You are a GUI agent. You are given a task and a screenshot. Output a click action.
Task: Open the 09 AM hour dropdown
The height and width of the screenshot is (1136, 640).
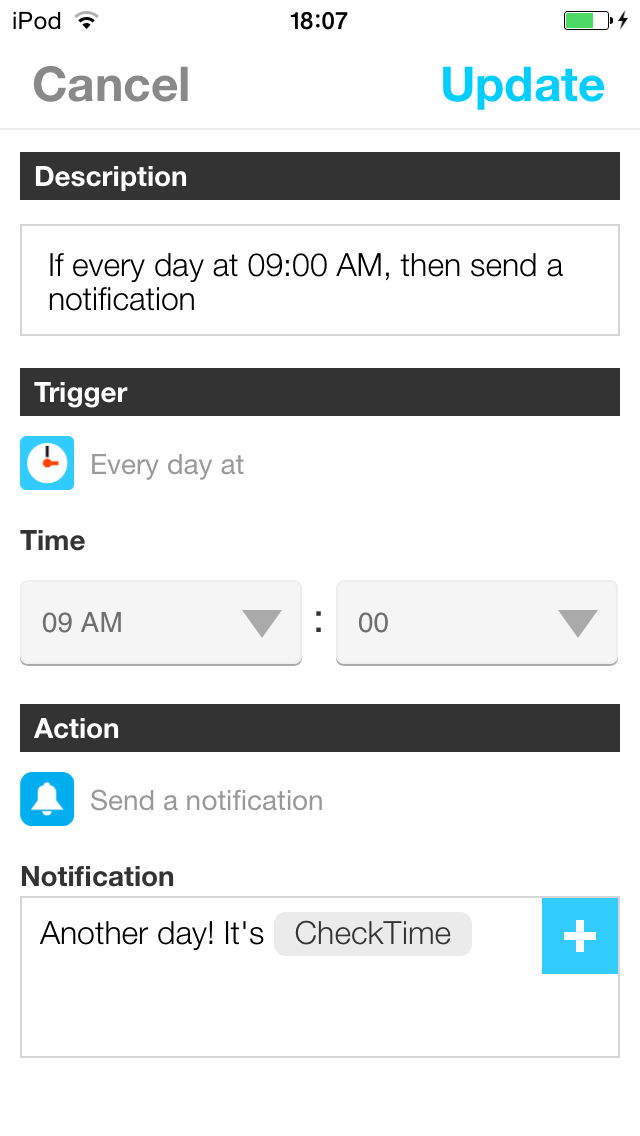[161, 623]
